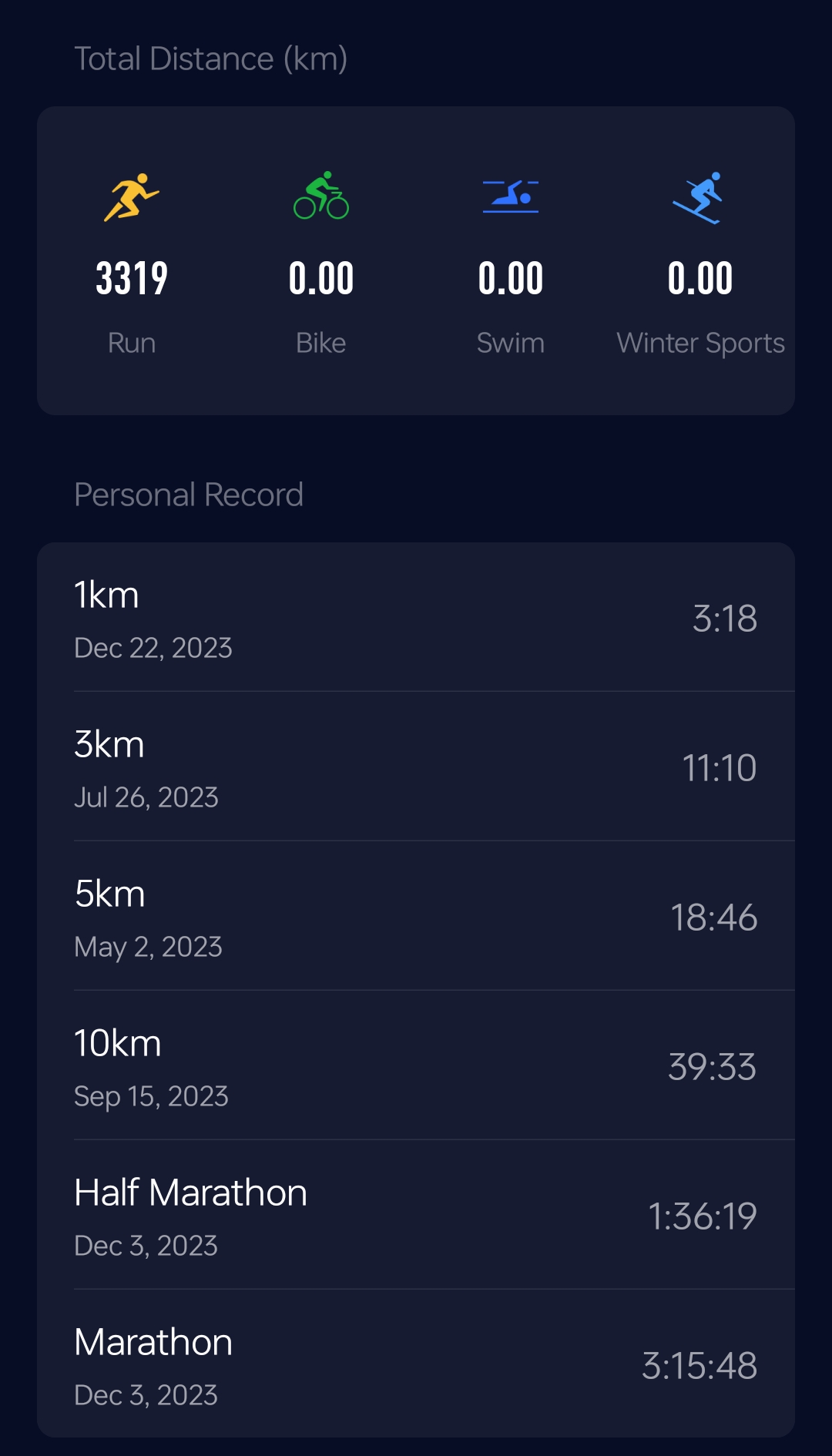Open the 3km record from Jul 26
This screenshot has height=1456, width=832.
(x=416, y=767)
